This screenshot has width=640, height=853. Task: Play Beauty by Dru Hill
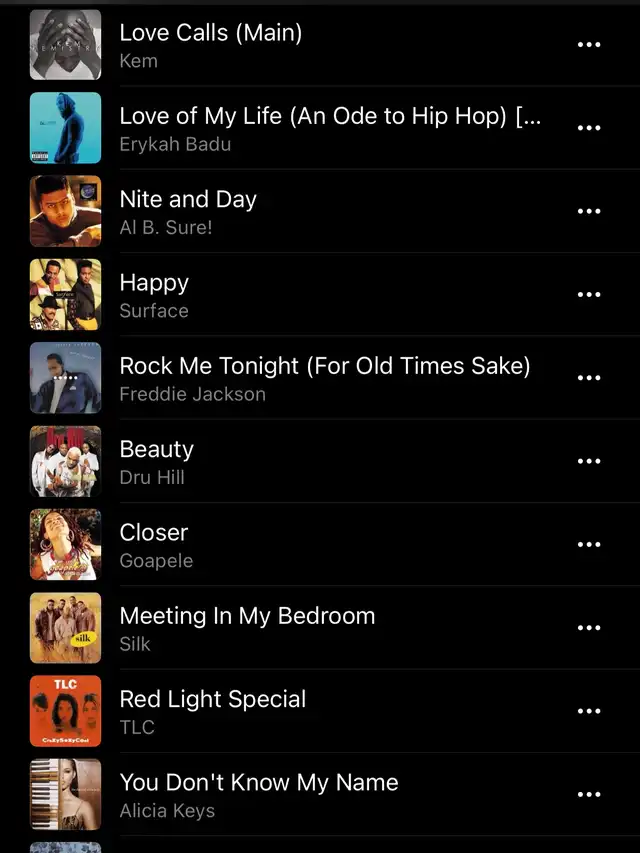[156, 450]
